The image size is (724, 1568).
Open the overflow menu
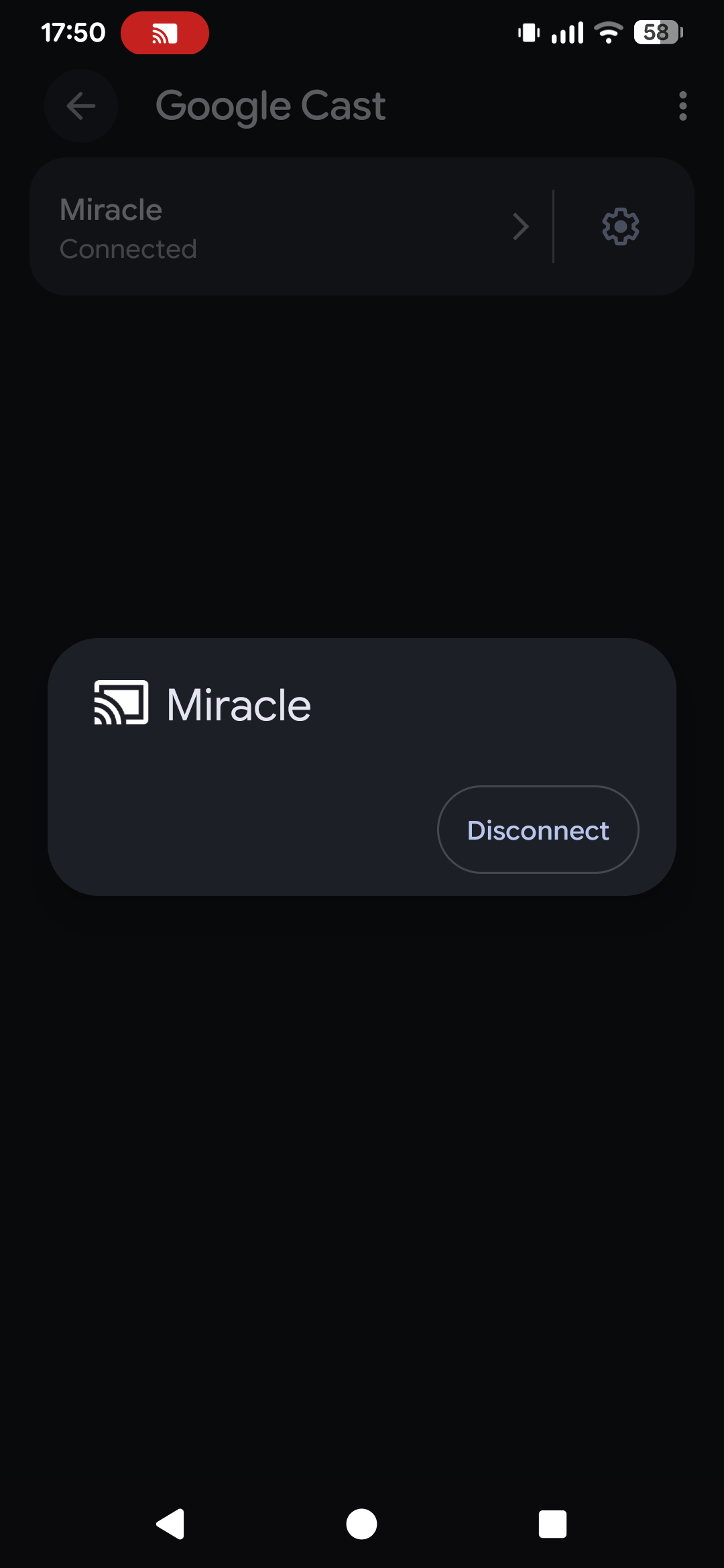click(x=682, y=106)
